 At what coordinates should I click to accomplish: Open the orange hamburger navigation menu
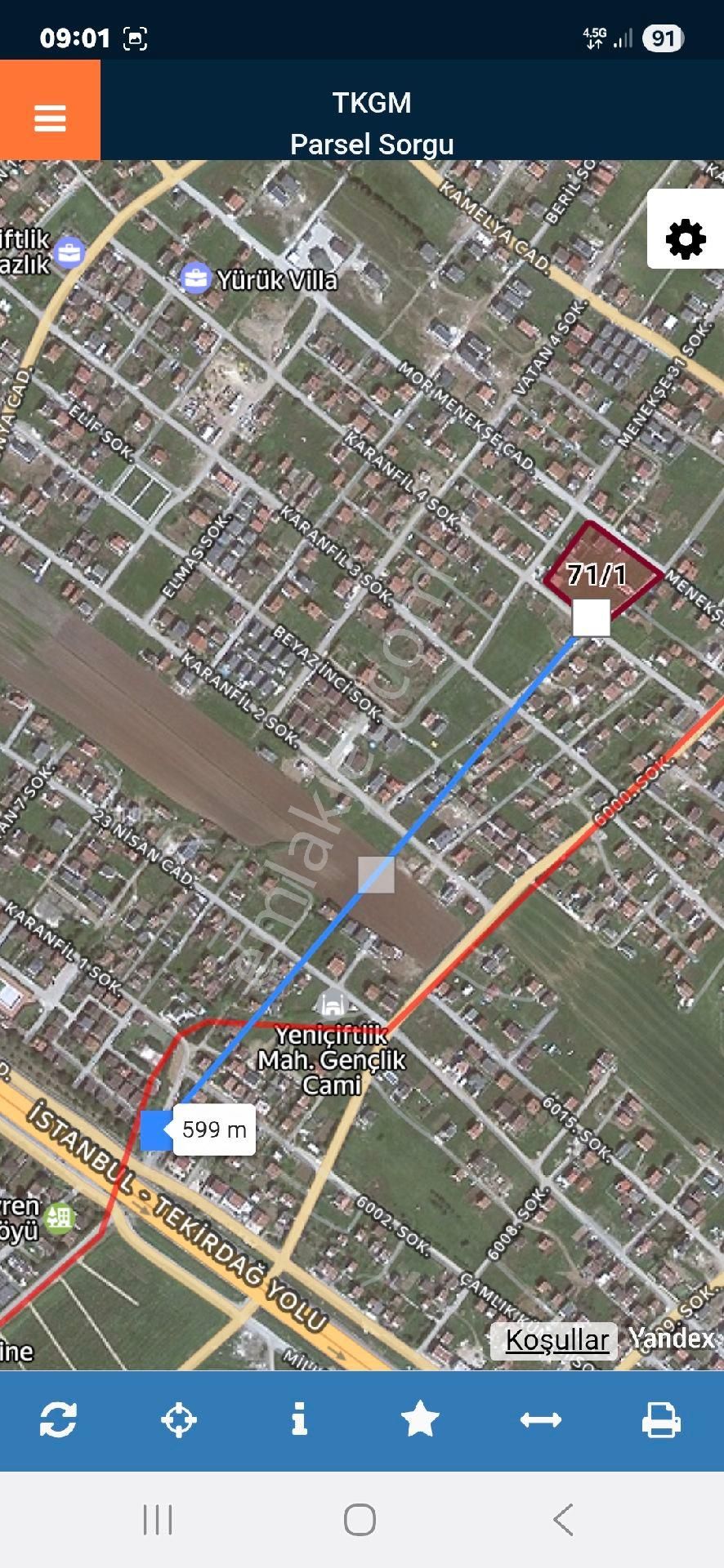[x=50, y=119]
